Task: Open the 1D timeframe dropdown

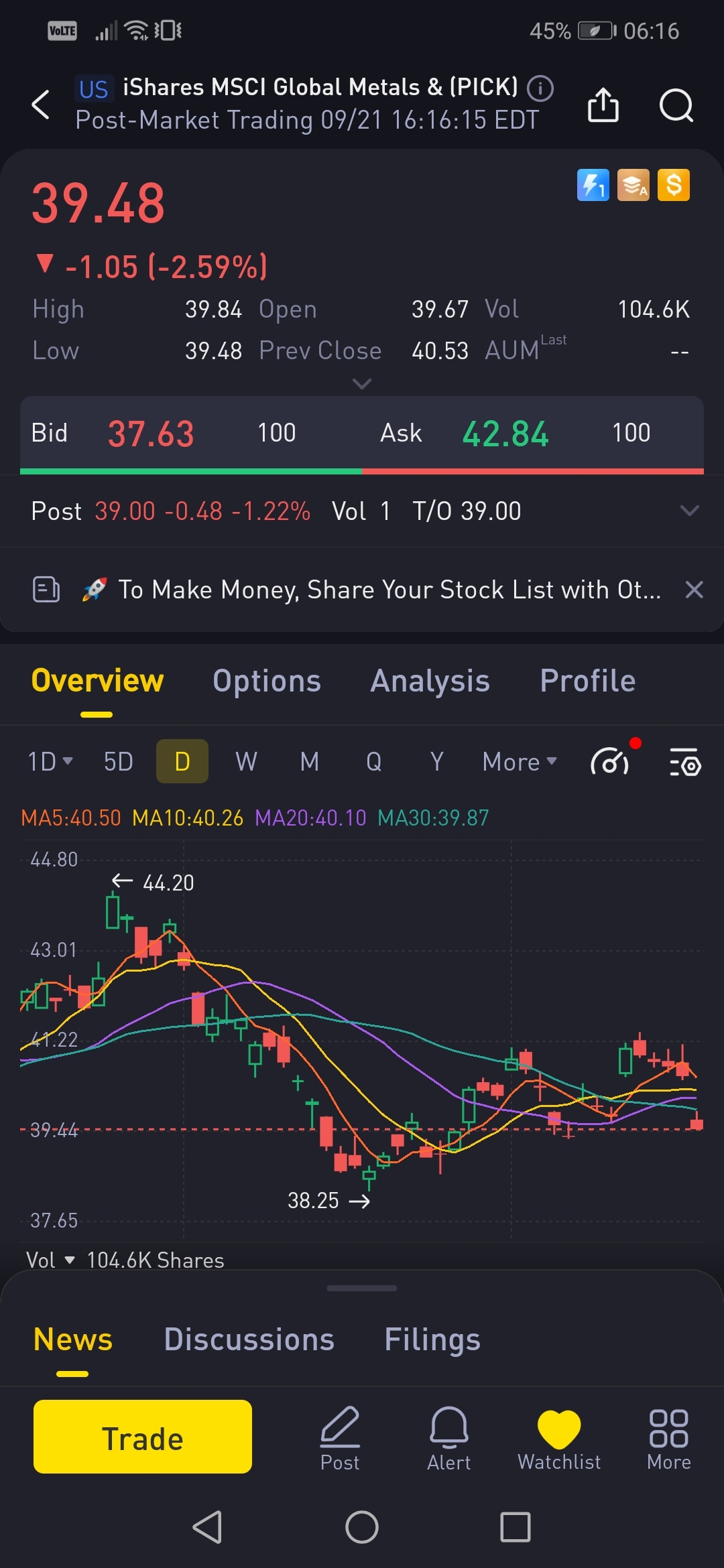Action: [50, 762]
